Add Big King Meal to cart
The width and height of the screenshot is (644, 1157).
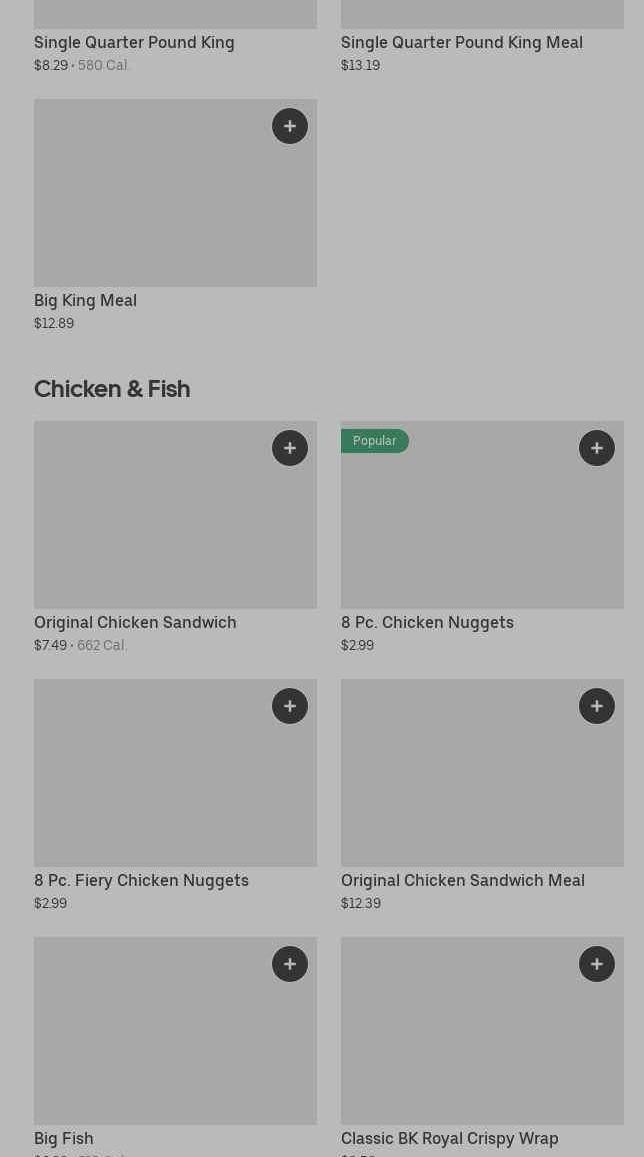290,126
